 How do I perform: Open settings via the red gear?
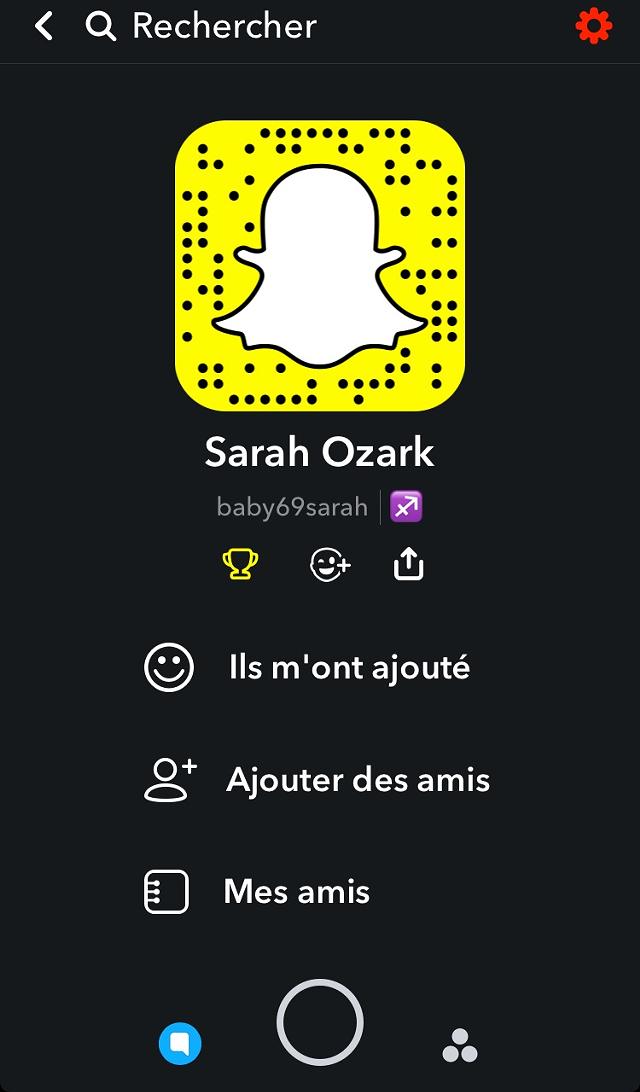point(593,26)
